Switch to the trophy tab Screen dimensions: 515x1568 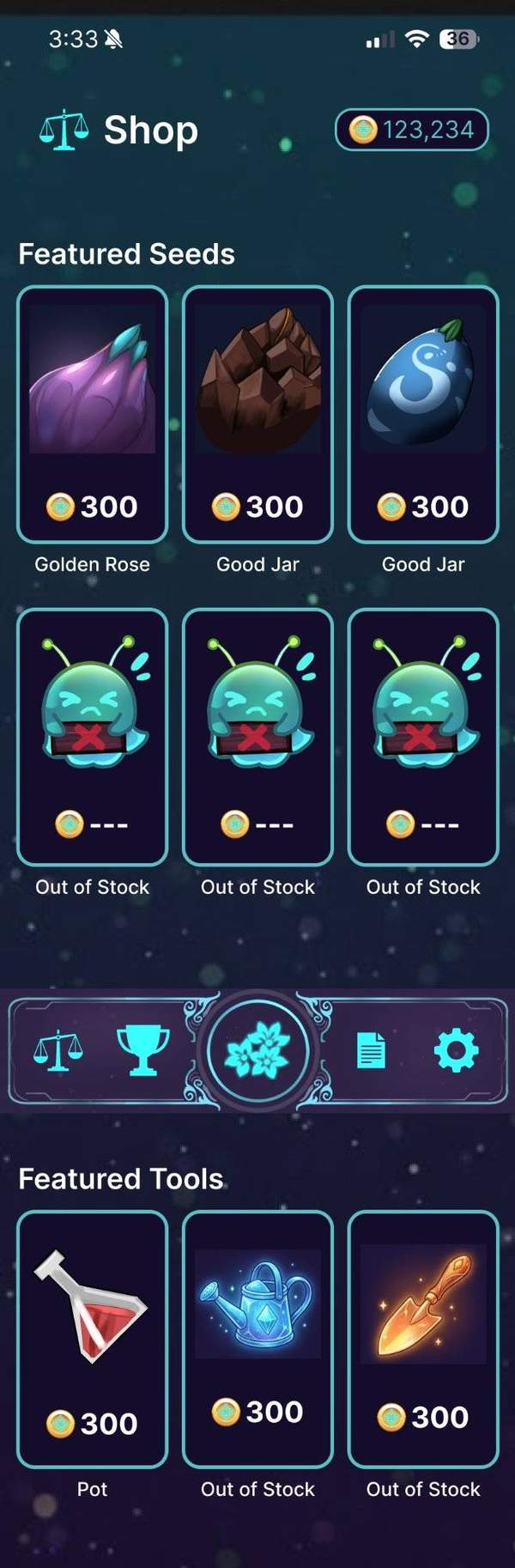pos(142,1050)
